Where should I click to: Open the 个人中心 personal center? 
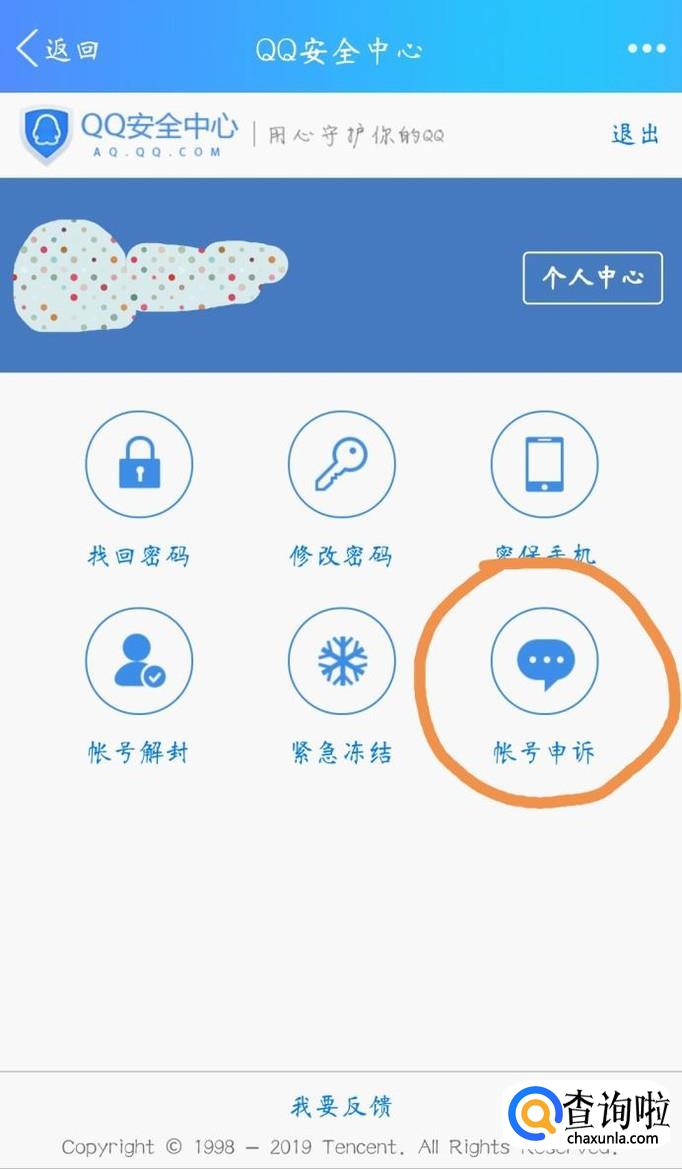tap(592, 277)
